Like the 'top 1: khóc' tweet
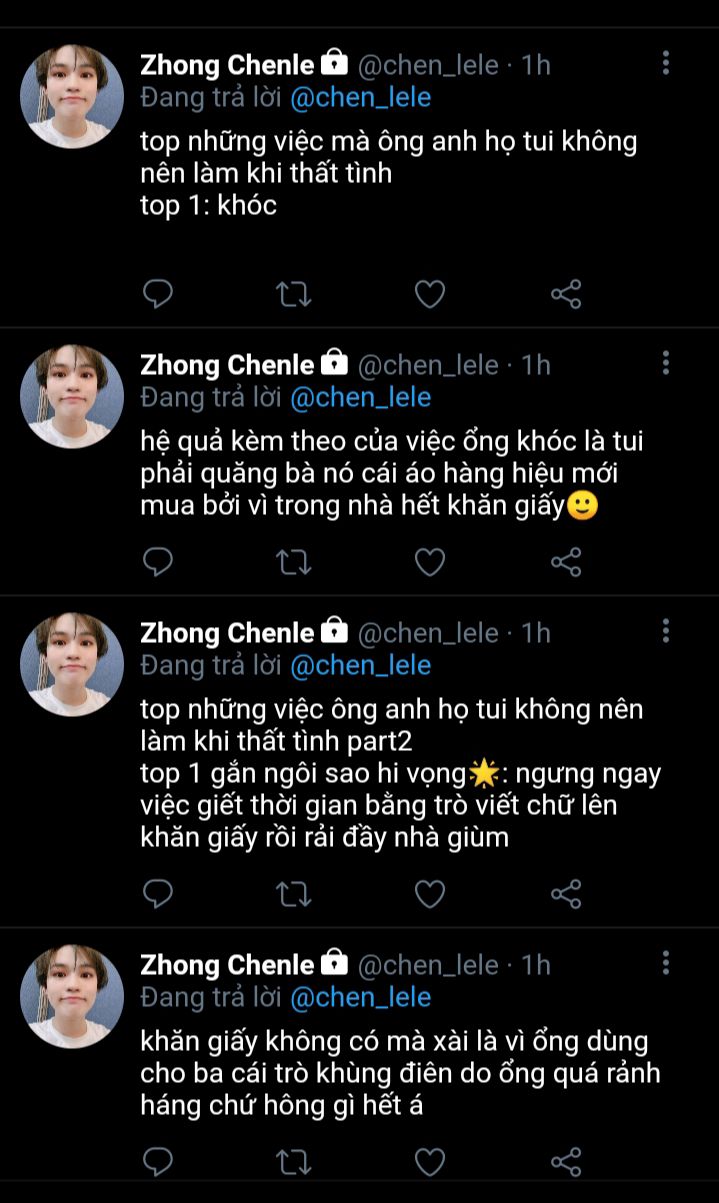719x1203 pixels. pyautogui.click(x=430, y=294)
